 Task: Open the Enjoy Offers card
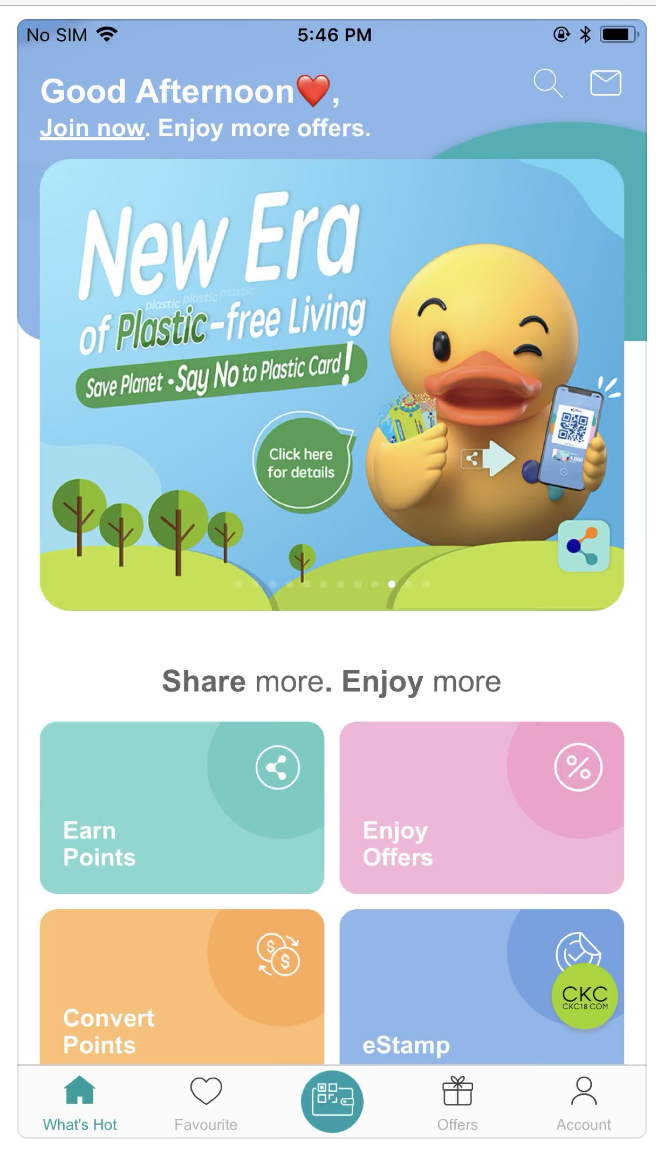pyautogui.click(x=481, y=807)
